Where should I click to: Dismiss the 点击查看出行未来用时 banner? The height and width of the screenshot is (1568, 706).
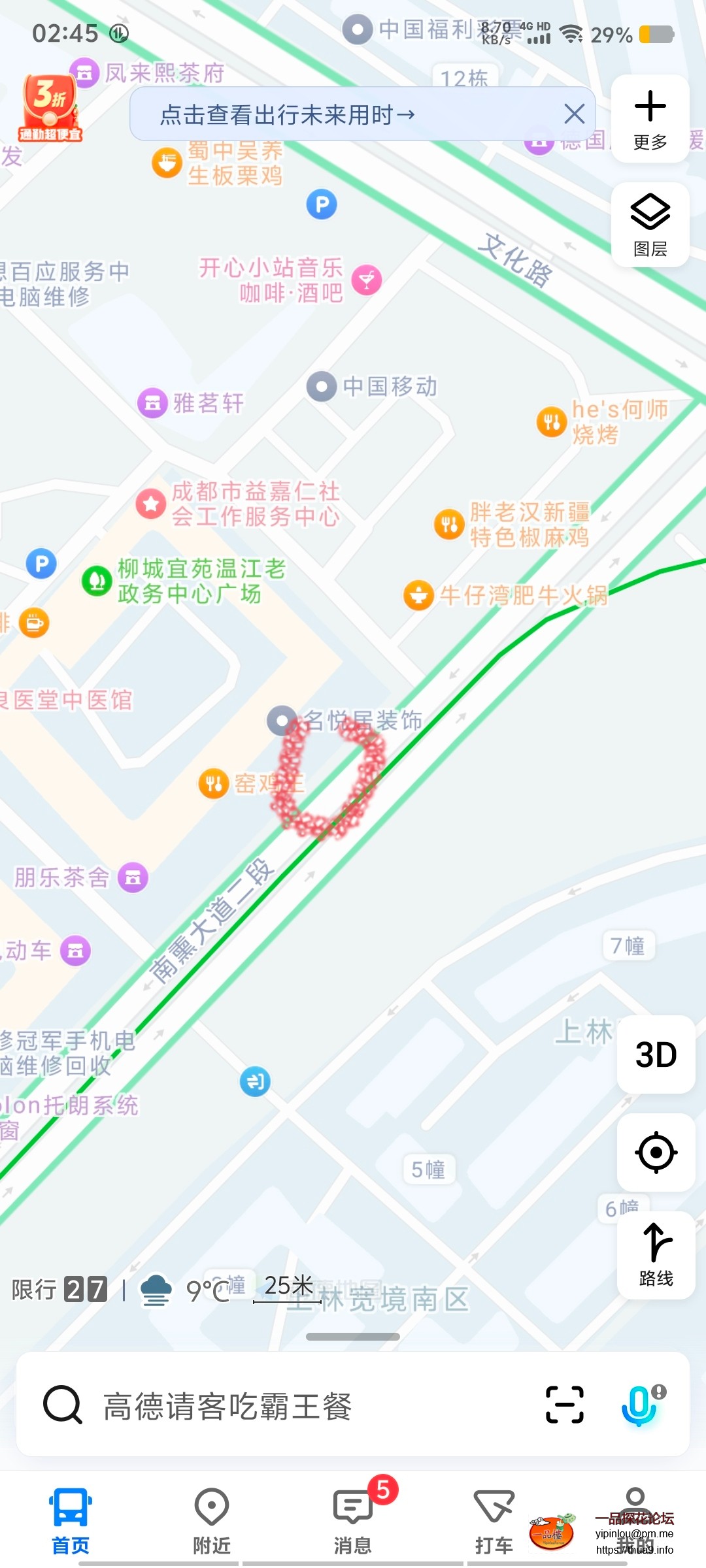pos(574,114)
